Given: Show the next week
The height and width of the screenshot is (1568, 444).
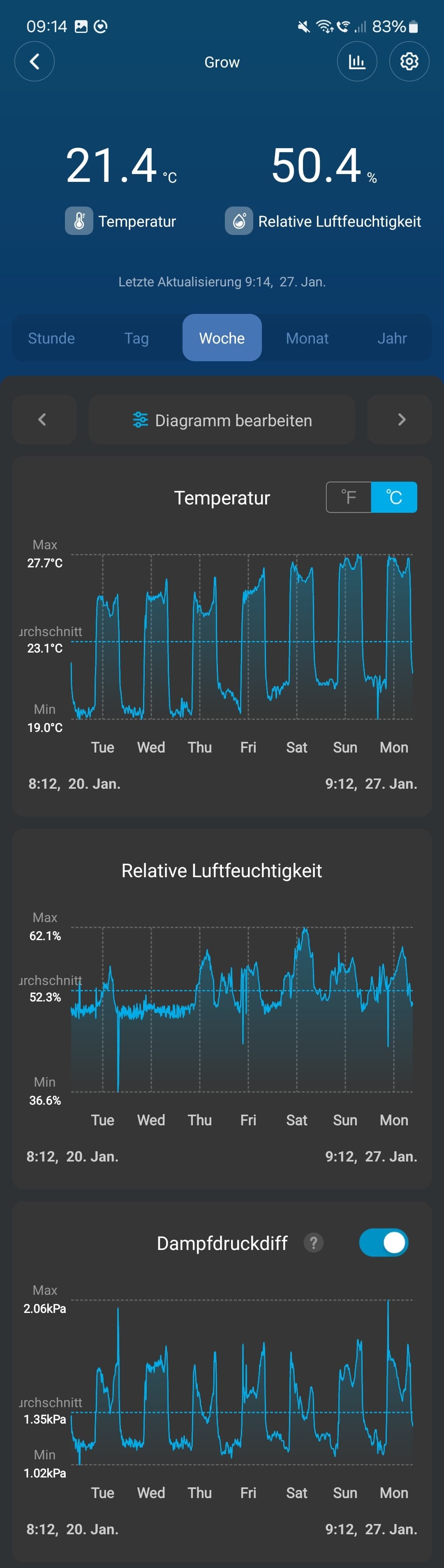Looking at the screenshot, I should (x=400, y=419).
